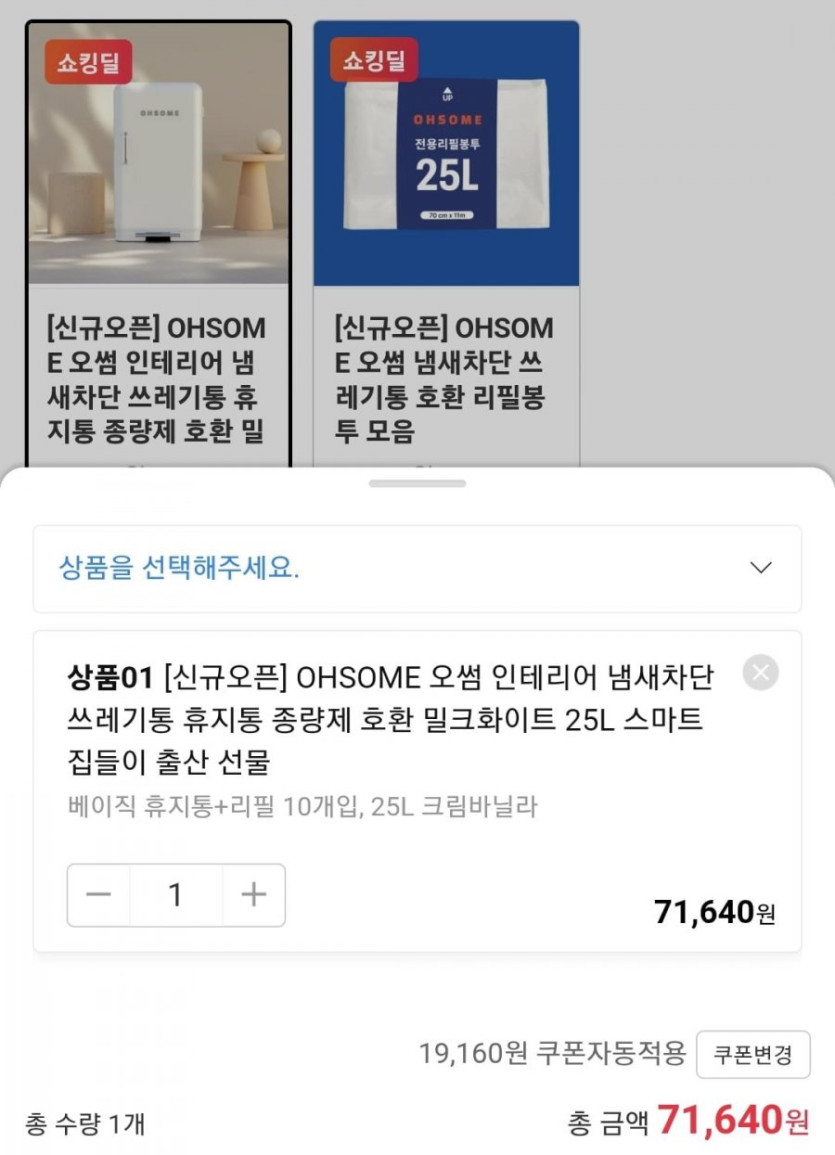
Task: Tap the bottom sheet drag handle
Action: click(x=417, y=483)
